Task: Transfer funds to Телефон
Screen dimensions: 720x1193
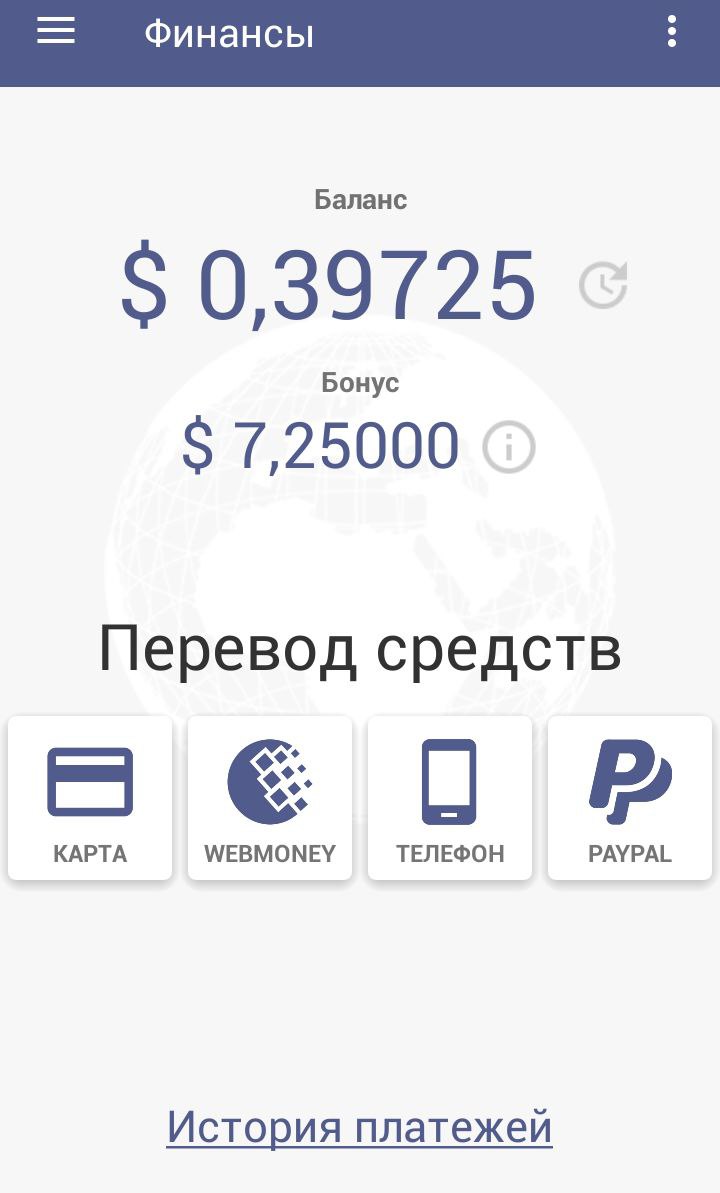Action: coord(450,798)
